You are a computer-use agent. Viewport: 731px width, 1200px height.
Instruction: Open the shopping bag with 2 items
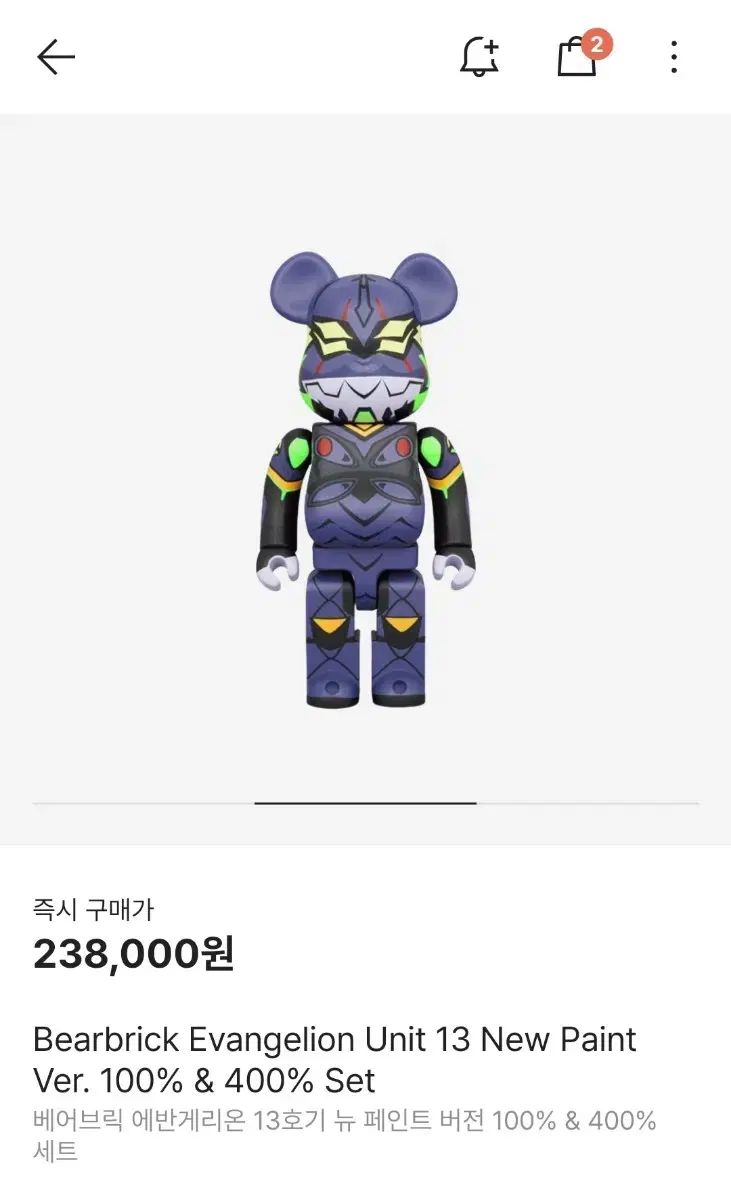point(578,57)
